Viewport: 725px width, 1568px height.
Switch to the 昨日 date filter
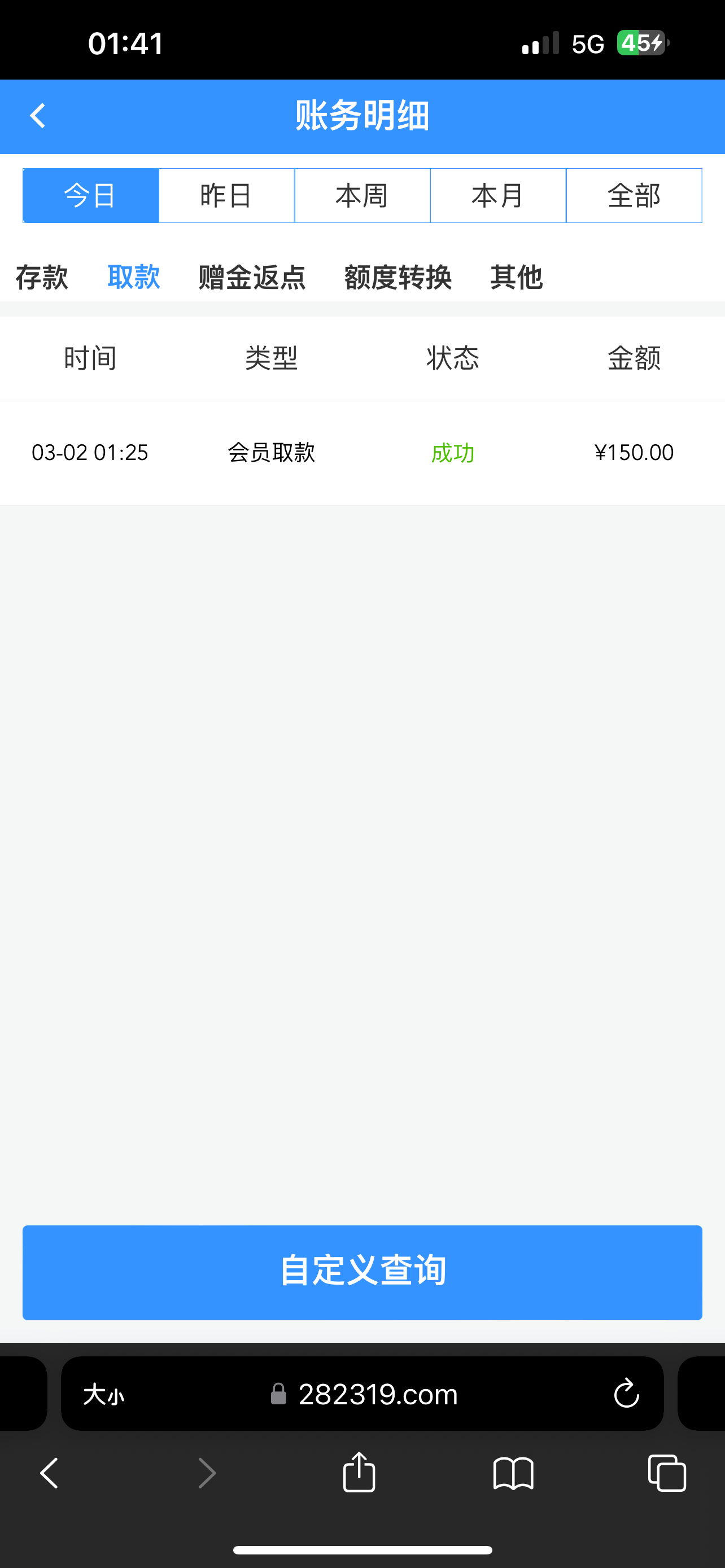click(226, 195)
